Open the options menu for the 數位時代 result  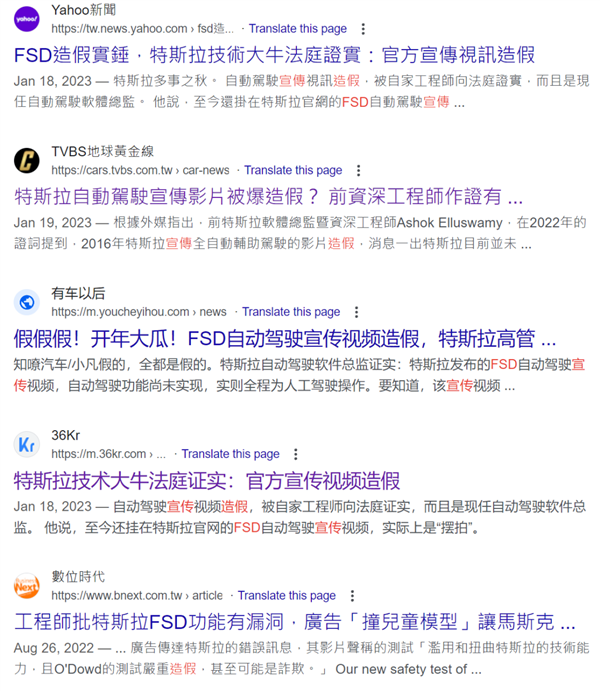353,596
